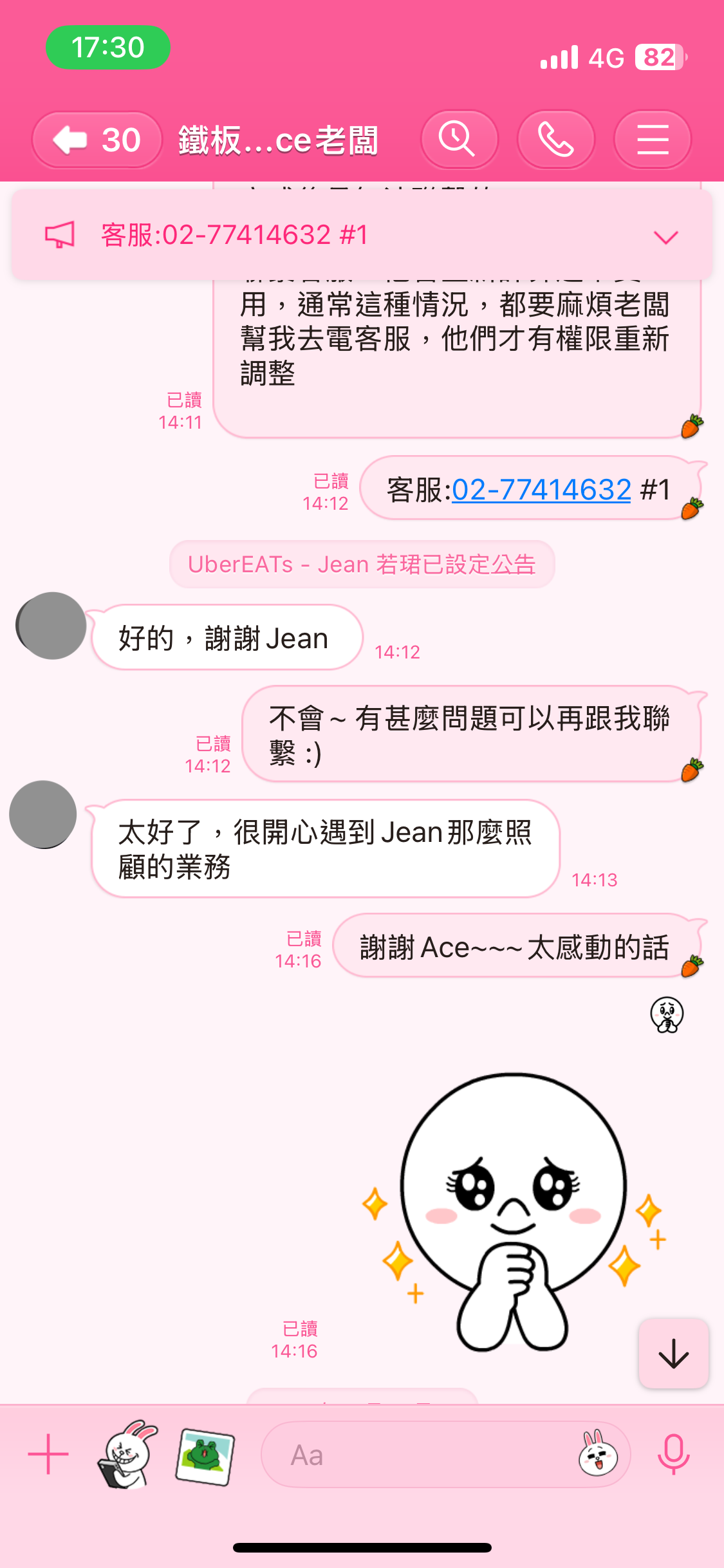This screenshot has height=1568, width=724.
Task: View profile of sender of 好的，謝謝 Jean
Action: [51, 626]
